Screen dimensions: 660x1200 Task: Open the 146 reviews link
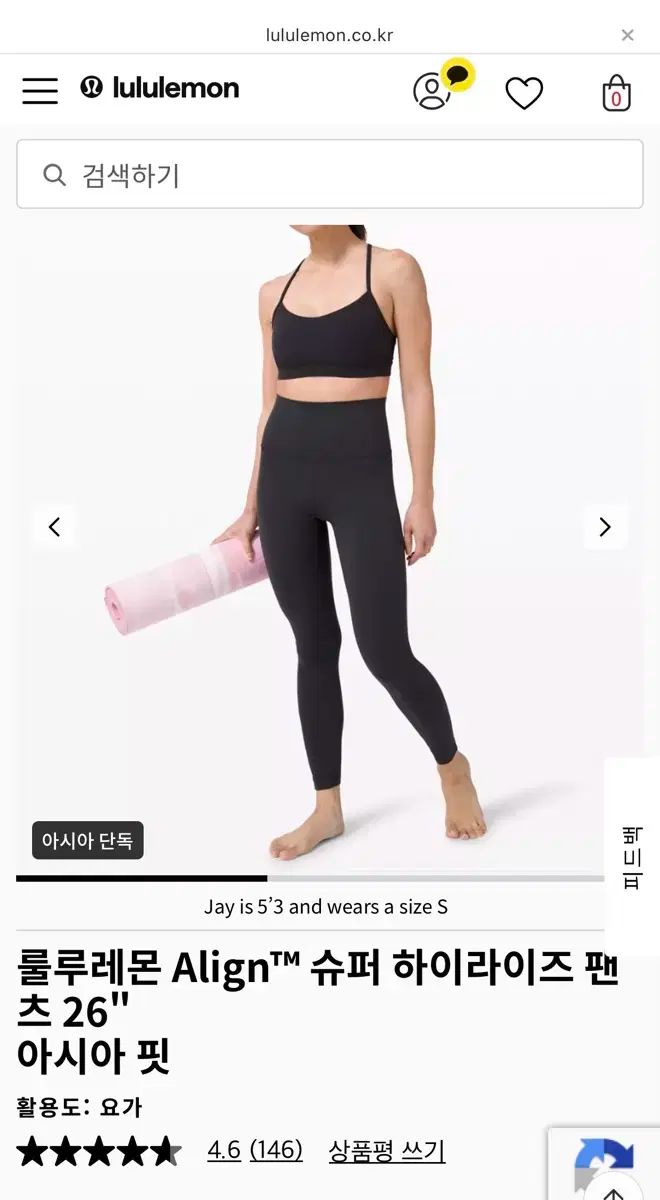275,1150
